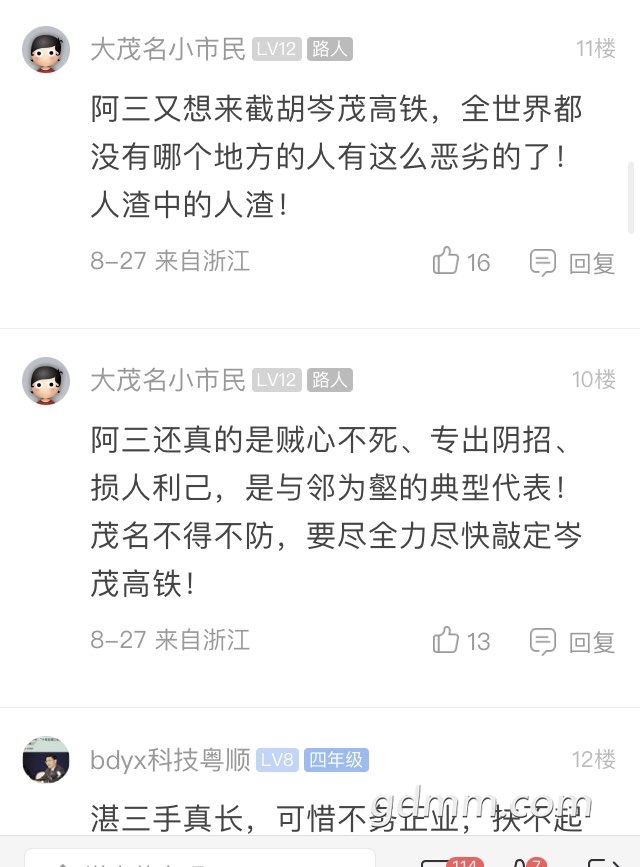Open 大茂名小市民's avatar on the 10楼 comment

point(45,381)
